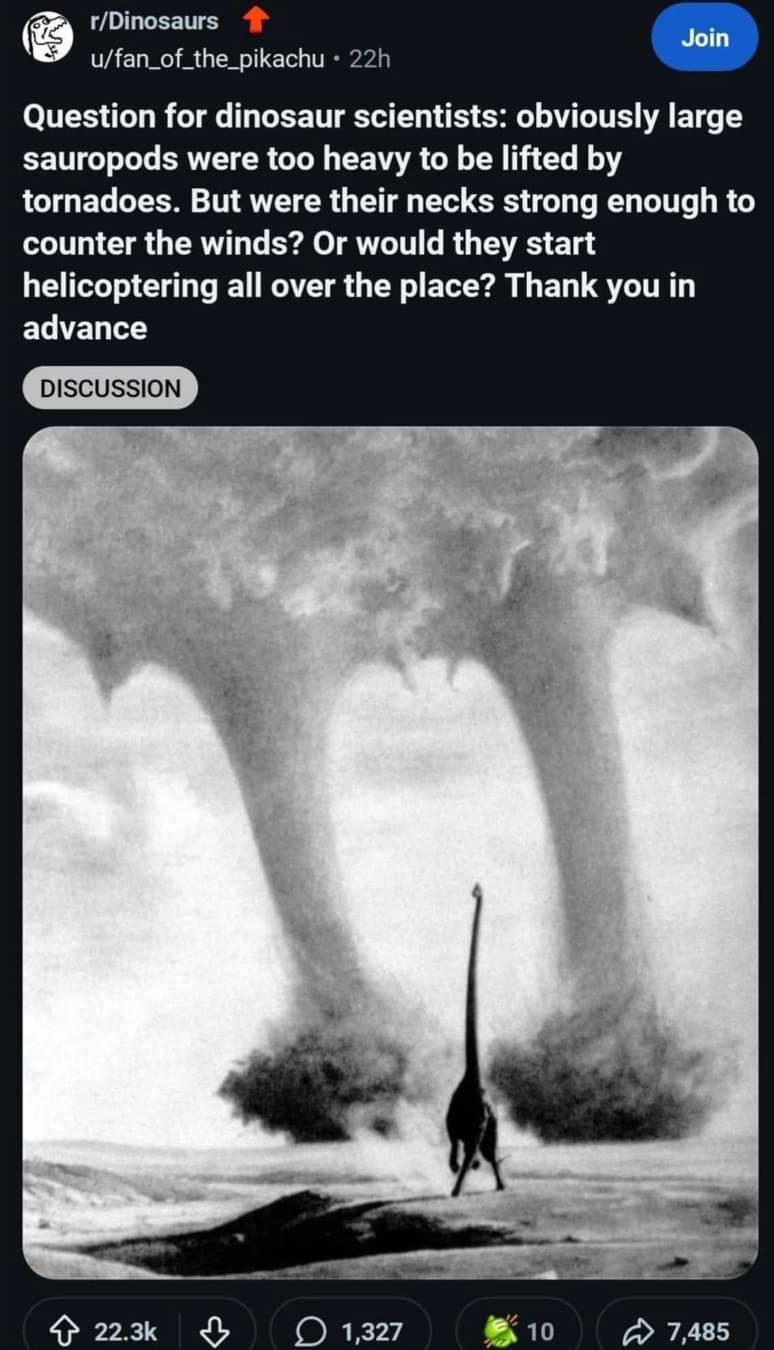Screen dimensions: 774x1350
Task: Join the r/Dinosaurs community
Action: click(x=705, y=38)
